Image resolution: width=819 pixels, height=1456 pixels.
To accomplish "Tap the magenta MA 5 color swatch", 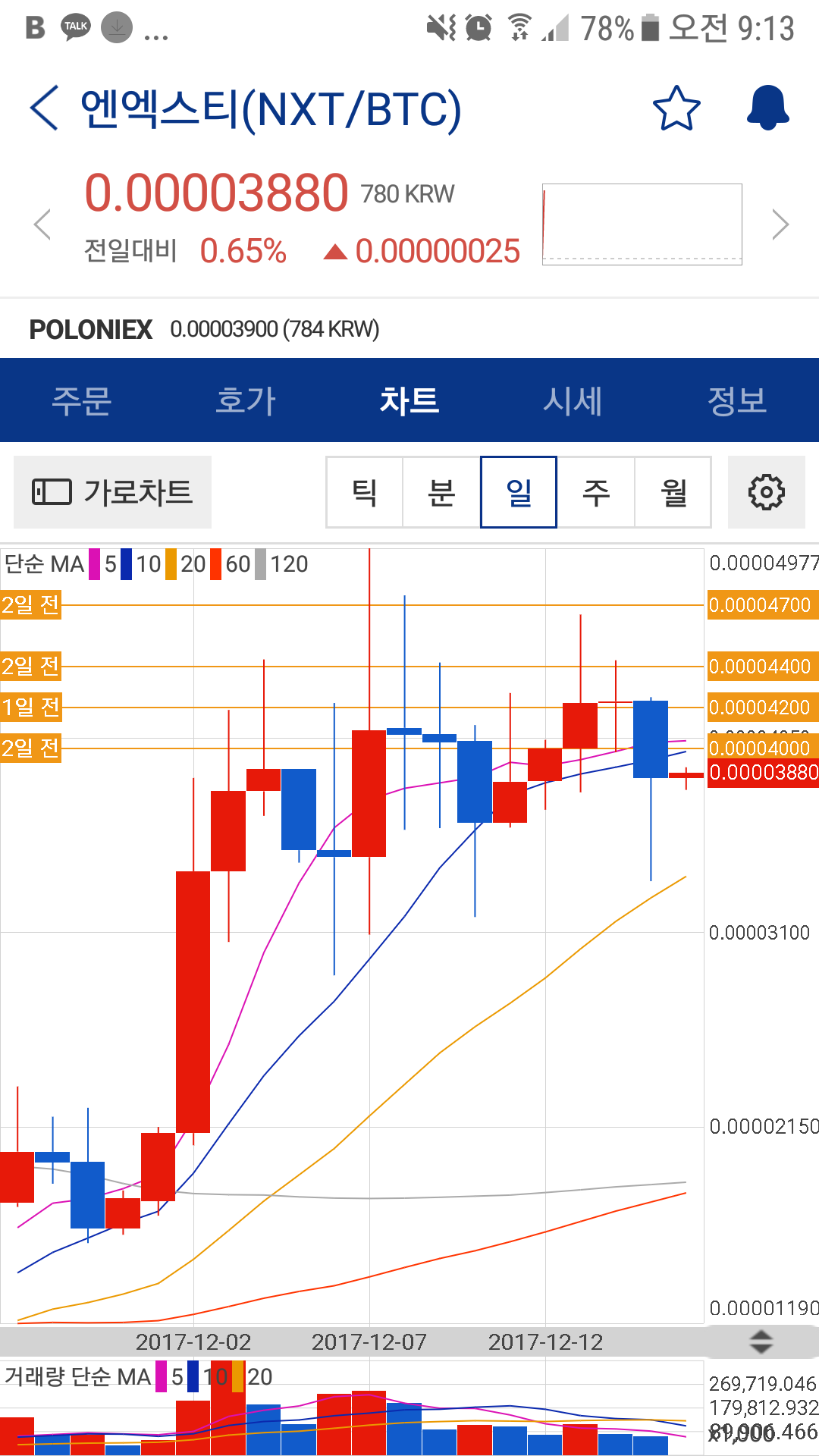I will (93, 564).
